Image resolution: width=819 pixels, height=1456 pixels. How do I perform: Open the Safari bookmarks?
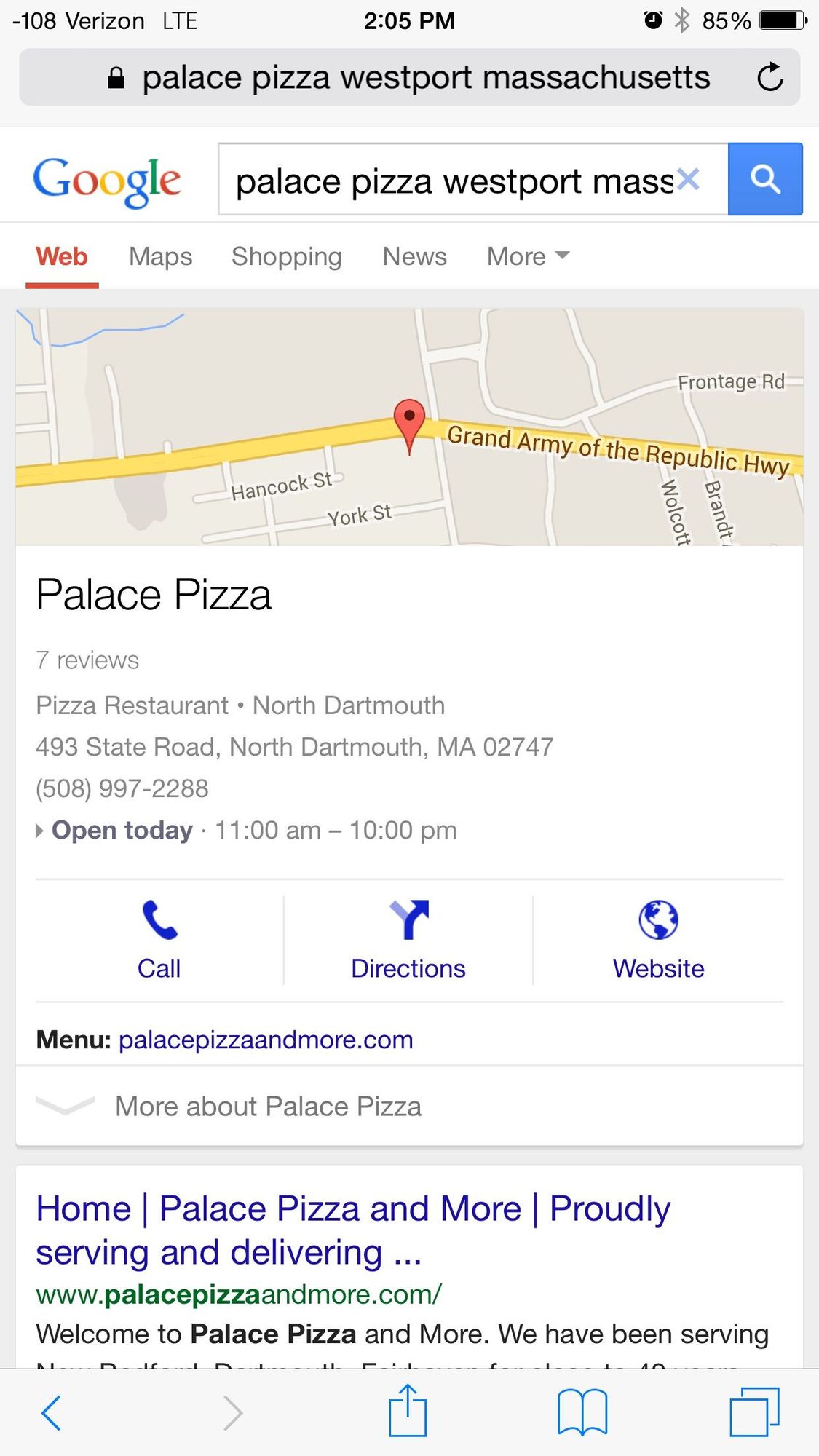pyautogui.click(x=582, y=1412)
